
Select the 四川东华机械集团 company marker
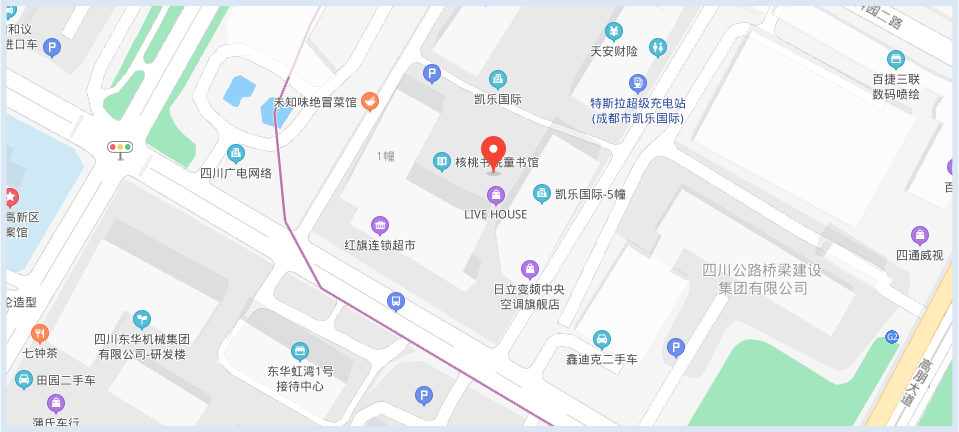[x=142, y=319]
